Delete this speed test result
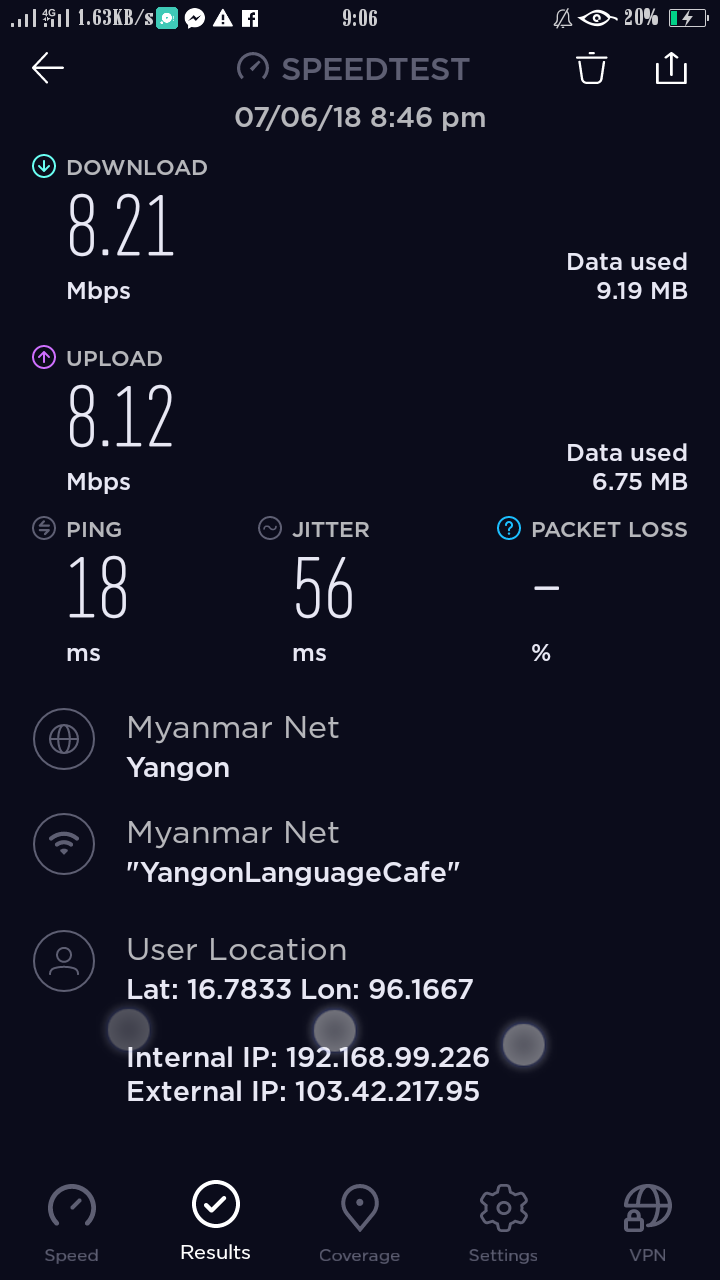The height and width of the screenshot is (1280, 720). (x=591, y=68)
